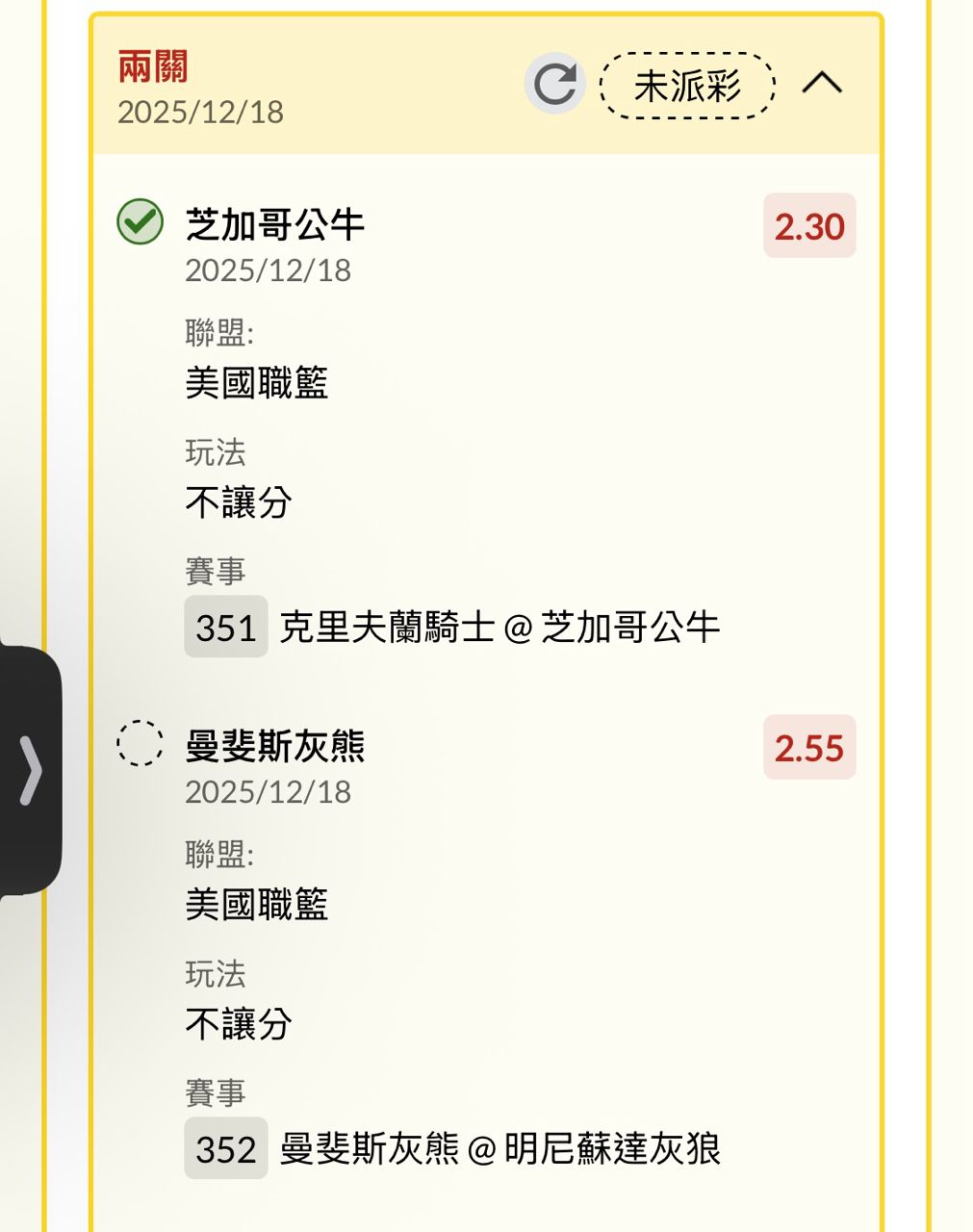This screenshot has height=1232, width=973.
Task: Collapse the 兩關 bet details
Action: click(x=822, y=85)
